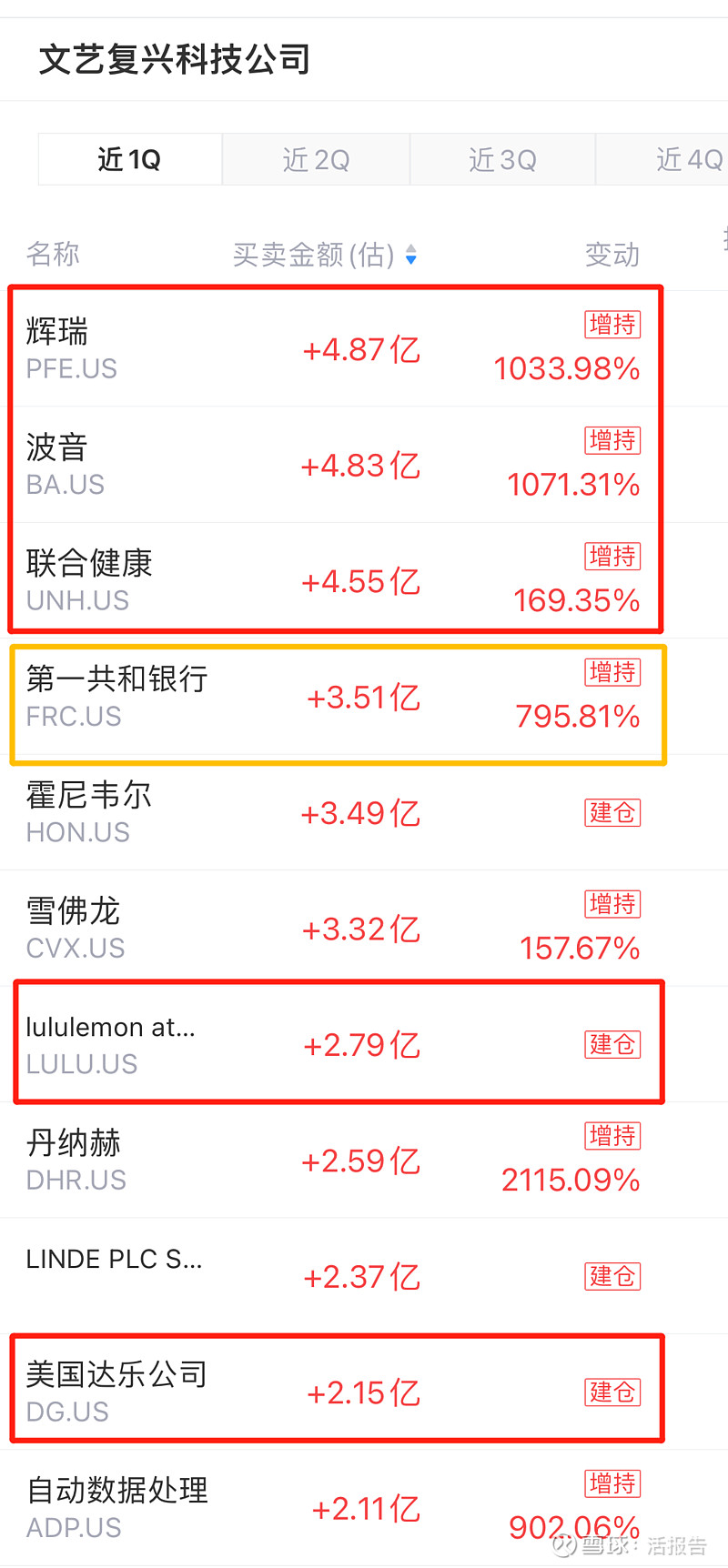Sort by 买卖金额(估) column

click(324, 255)
